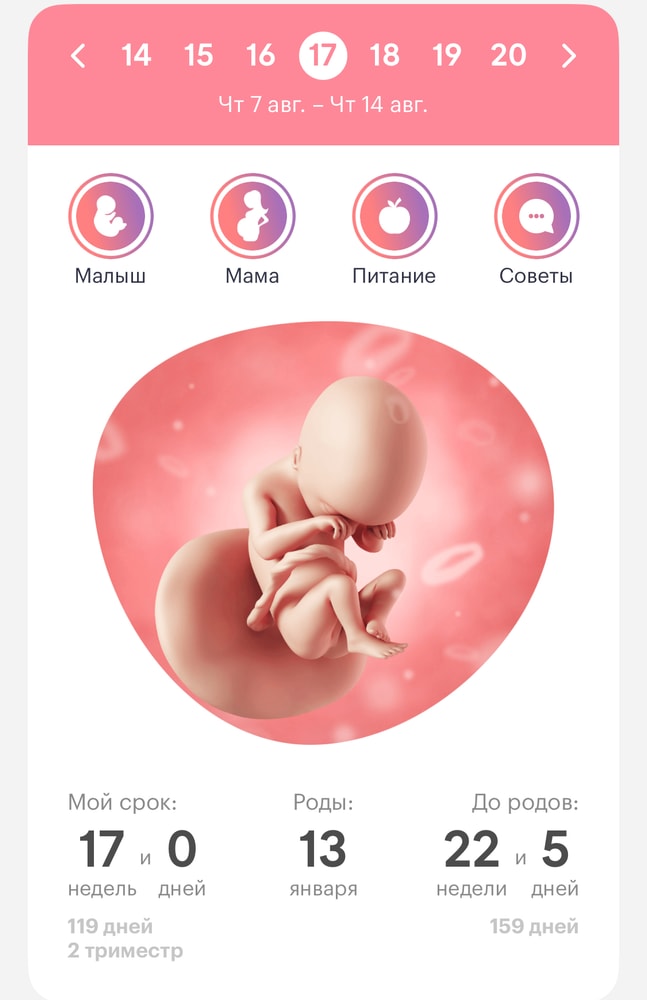
Task: Open the Малыш section
Action: pos(110,216)
